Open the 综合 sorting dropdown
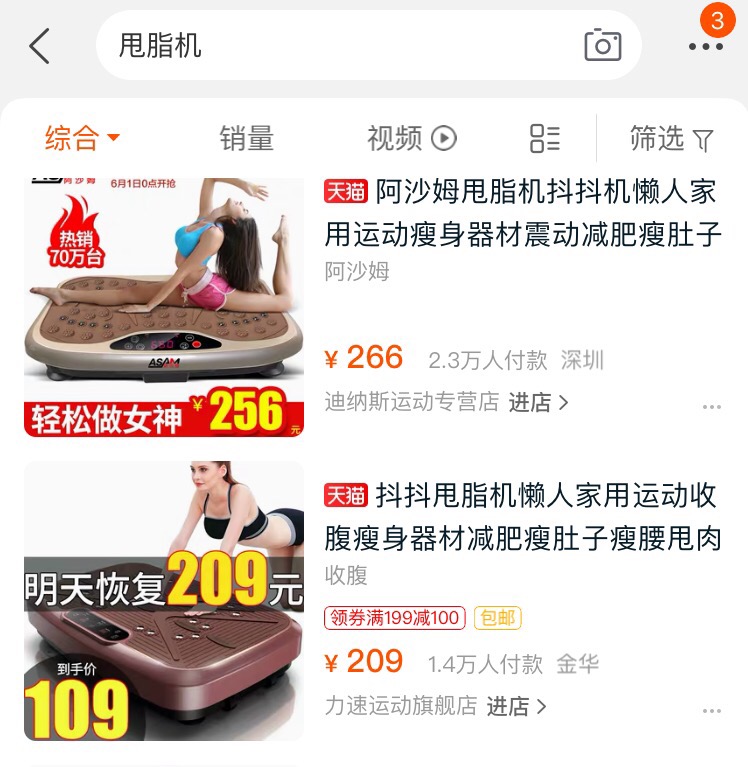The width and height of the screenshot is (748, 767). tap(79, 140)
